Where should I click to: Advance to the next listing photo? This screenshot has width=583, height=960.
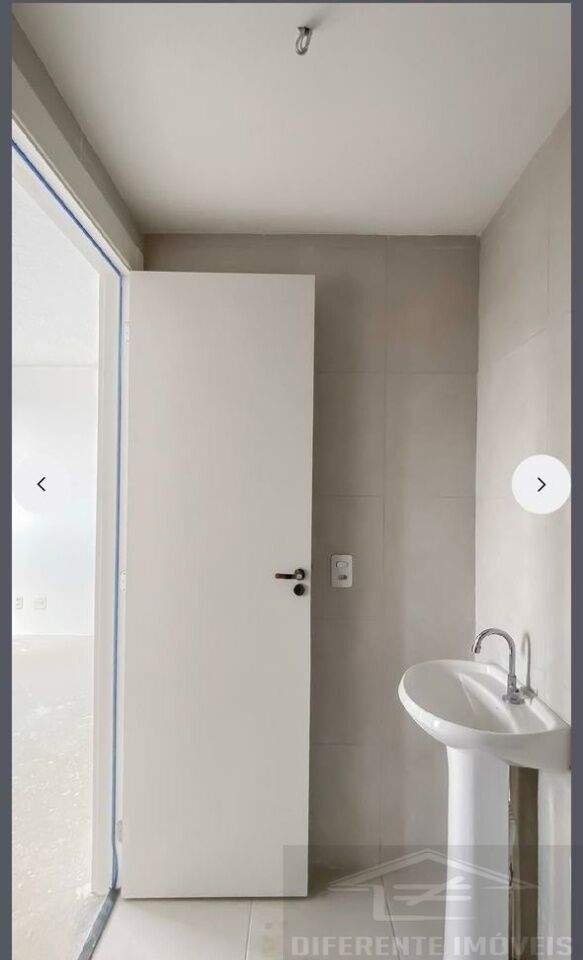(x=541, y=484)
